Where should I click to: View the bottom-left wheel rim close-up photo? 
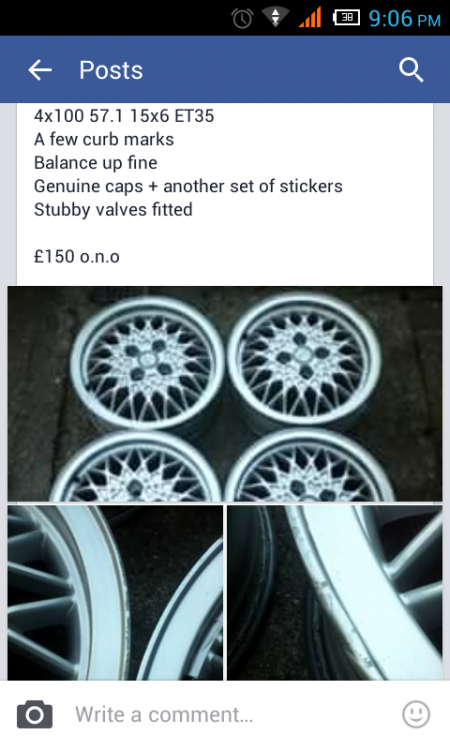(115, 593)
